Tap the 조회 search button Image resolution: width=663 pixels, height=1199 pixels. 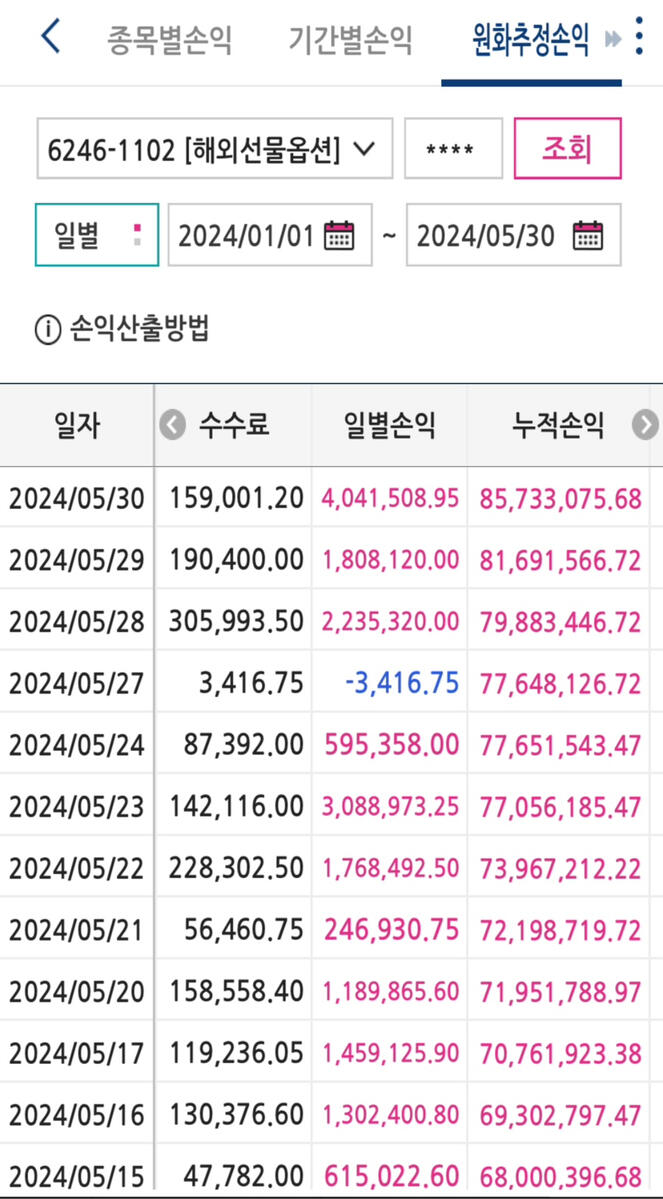[x=567, y=149]
